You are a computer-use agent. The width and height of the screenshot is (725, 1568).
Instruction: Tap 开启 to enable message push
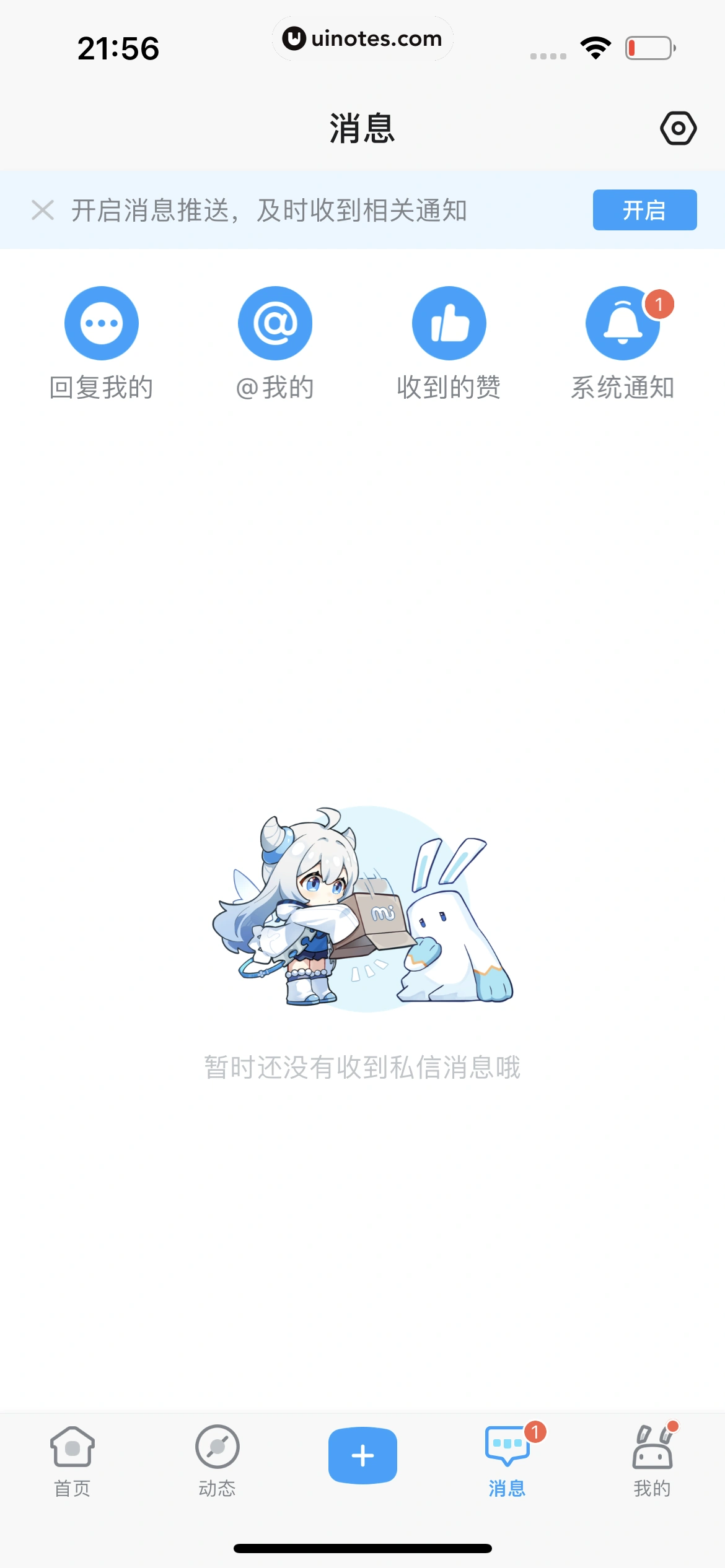pos(644,210)
